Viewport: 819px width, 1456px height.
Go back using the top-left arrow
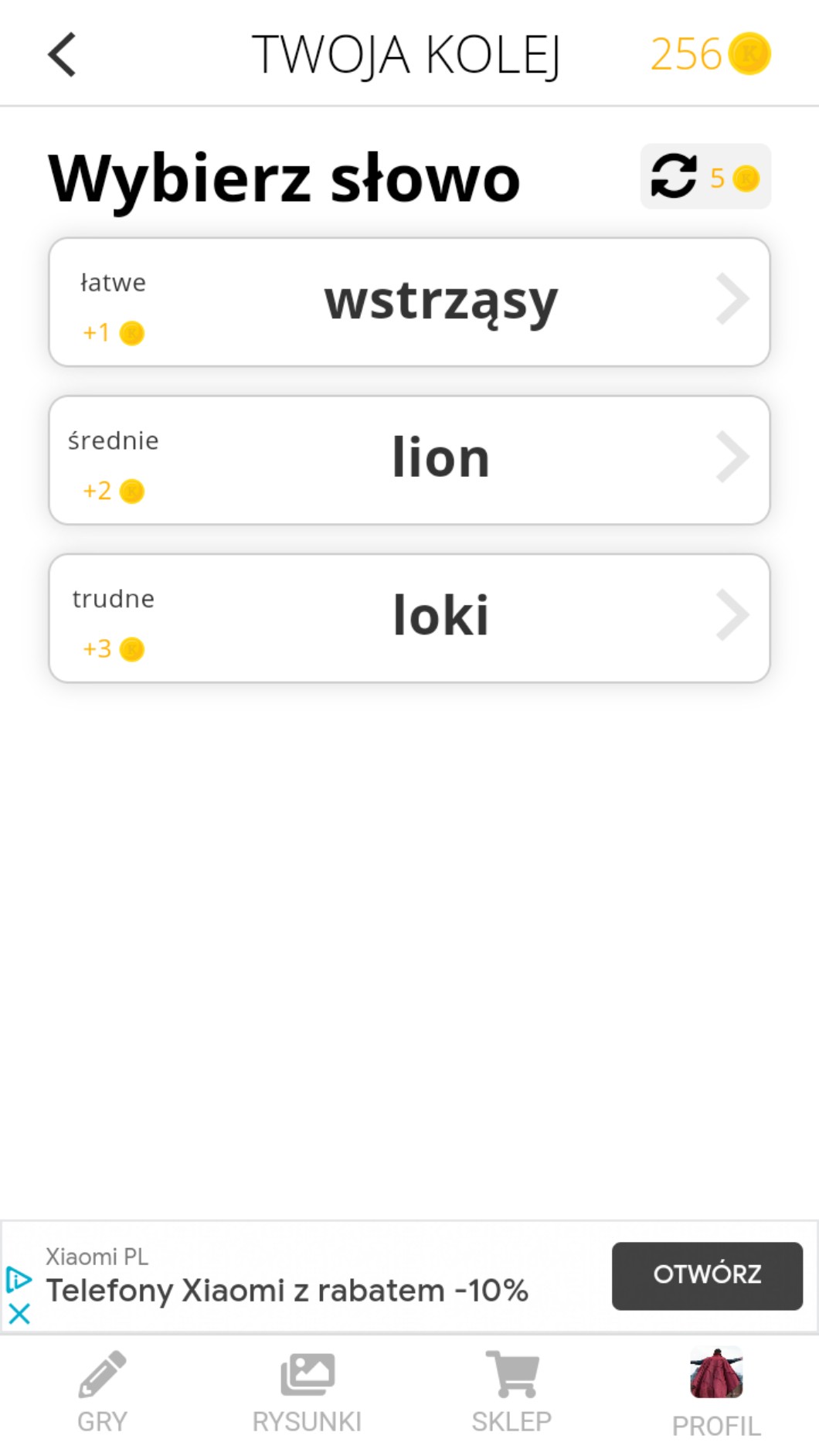point(62,55)
